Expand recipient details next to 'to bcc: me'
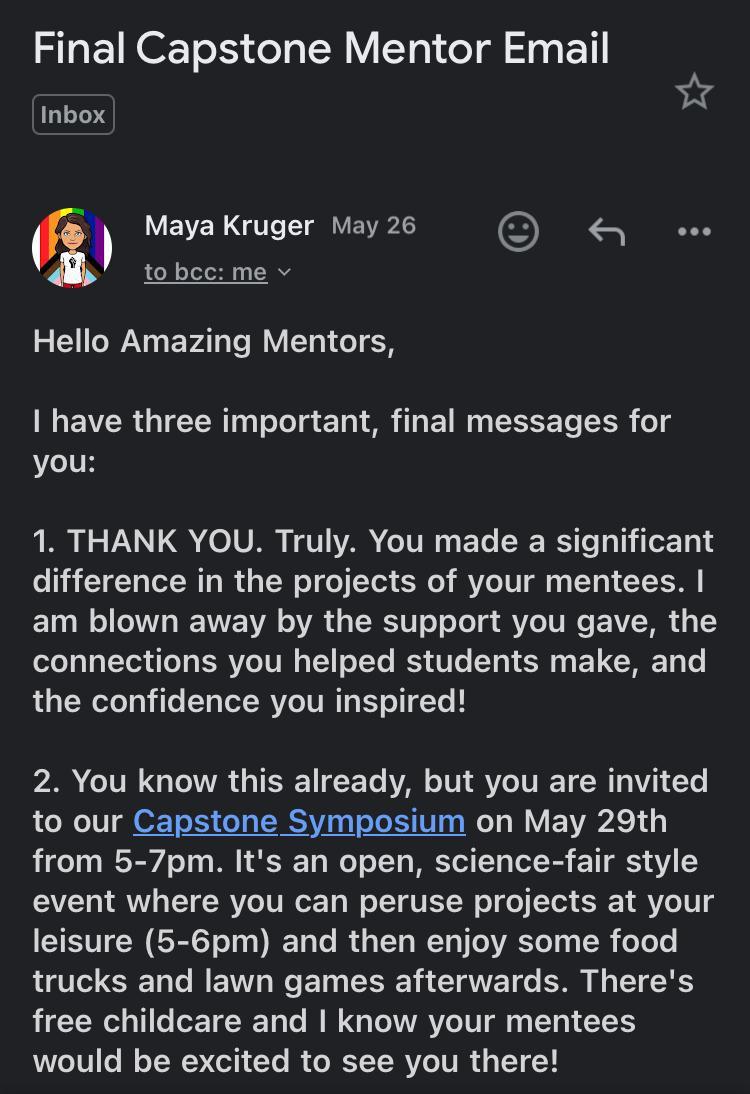Screen dimensions: 750x1094 pyautogui.click(x=284, y=272)
